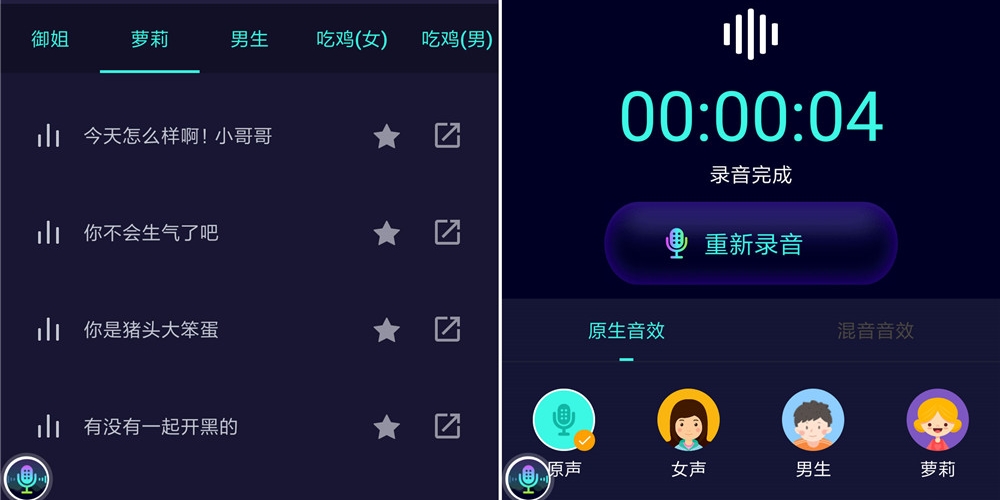The height and width of the screenshot is (500, 1000).
Task: Open the 吃鸡(男) tab
Action: (456, 40)
